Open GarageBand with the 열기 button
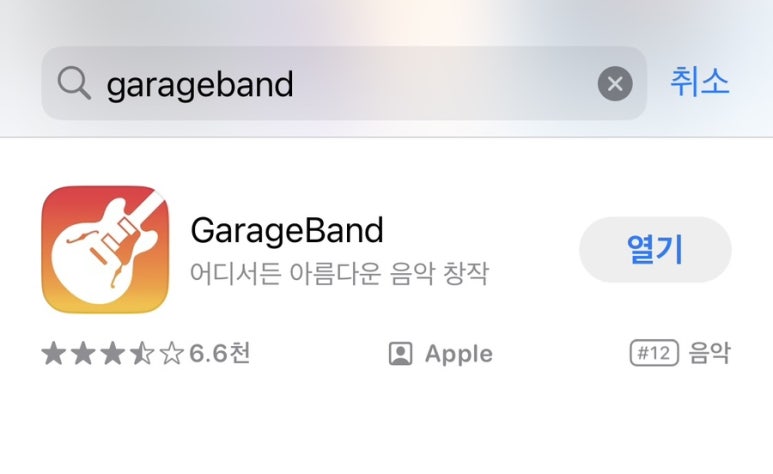Image resolution: width=773 pixels, height=474 pixels. 655,250
